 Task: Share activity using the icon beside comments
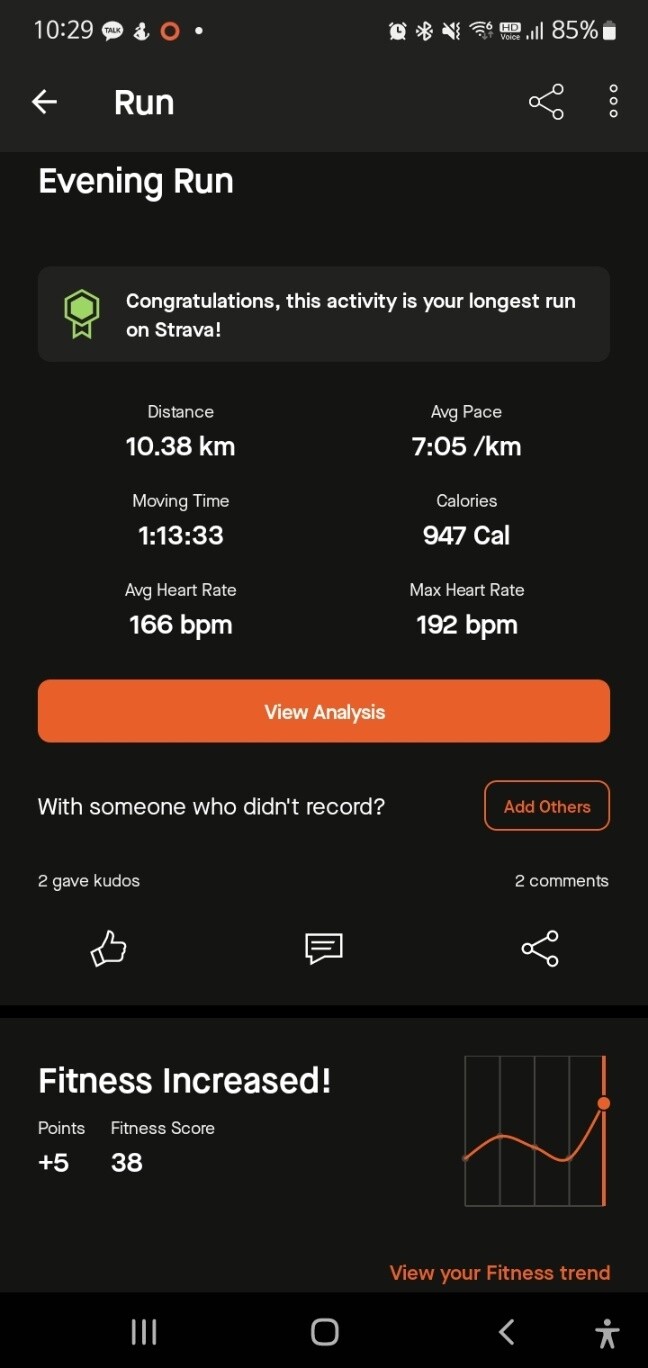pos(540,948)
